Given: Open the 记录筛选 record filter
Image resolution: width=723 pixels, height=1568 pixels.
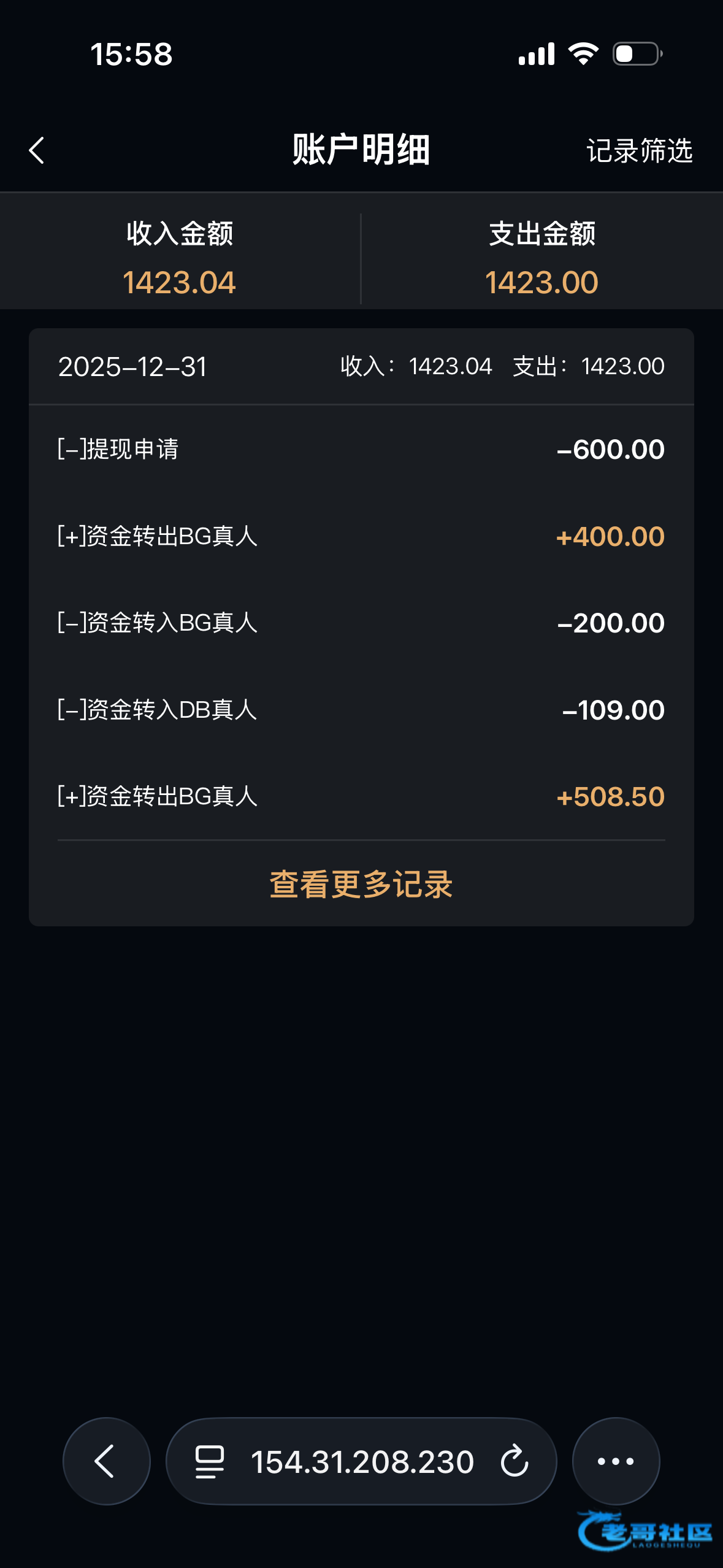Looking at the screenshot, I should pos(639,151).
